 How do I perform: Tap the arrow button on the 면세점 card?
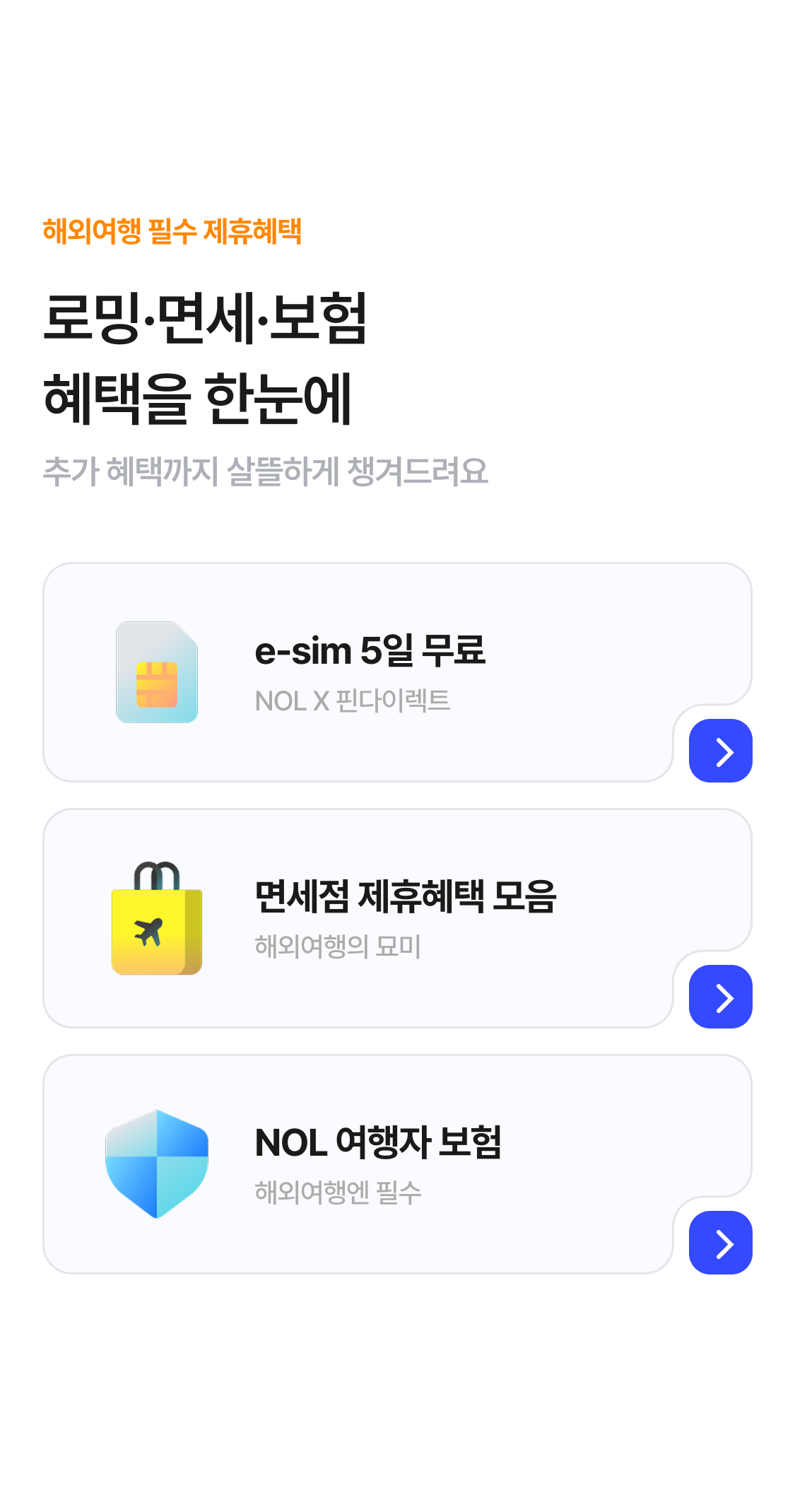pyautogui.click(x=720, y=997)
